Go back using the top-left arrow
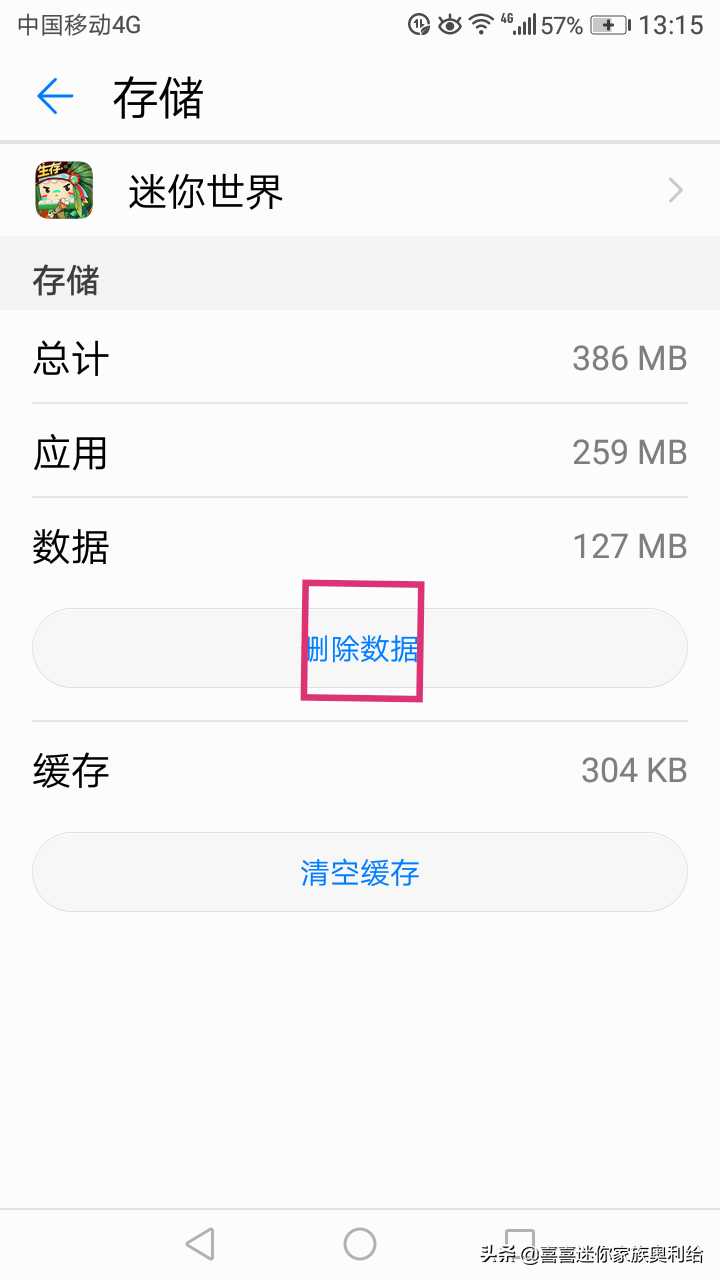720x1280 pixels. point(55,96)
